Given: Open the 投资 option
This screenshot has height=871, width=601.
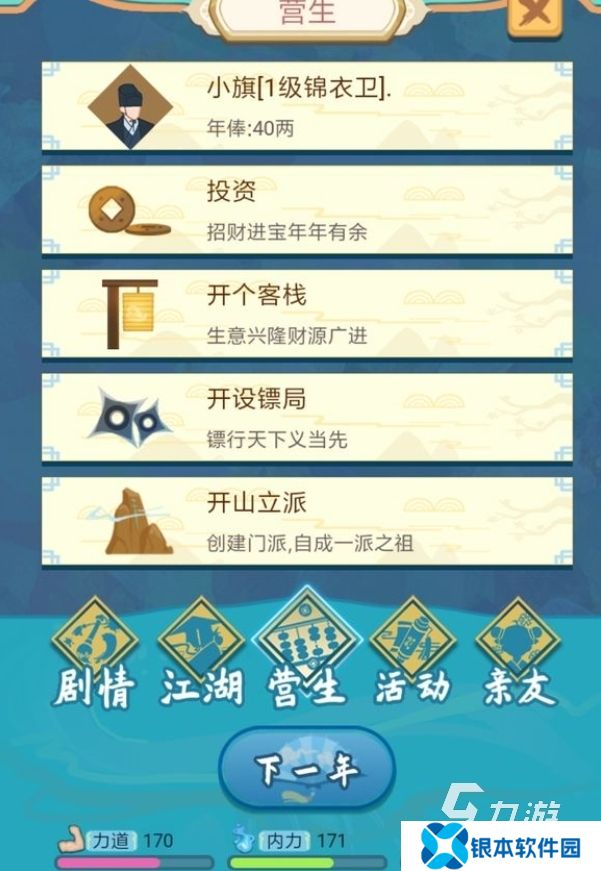Looking at the screenshot, I should (307, 210).
